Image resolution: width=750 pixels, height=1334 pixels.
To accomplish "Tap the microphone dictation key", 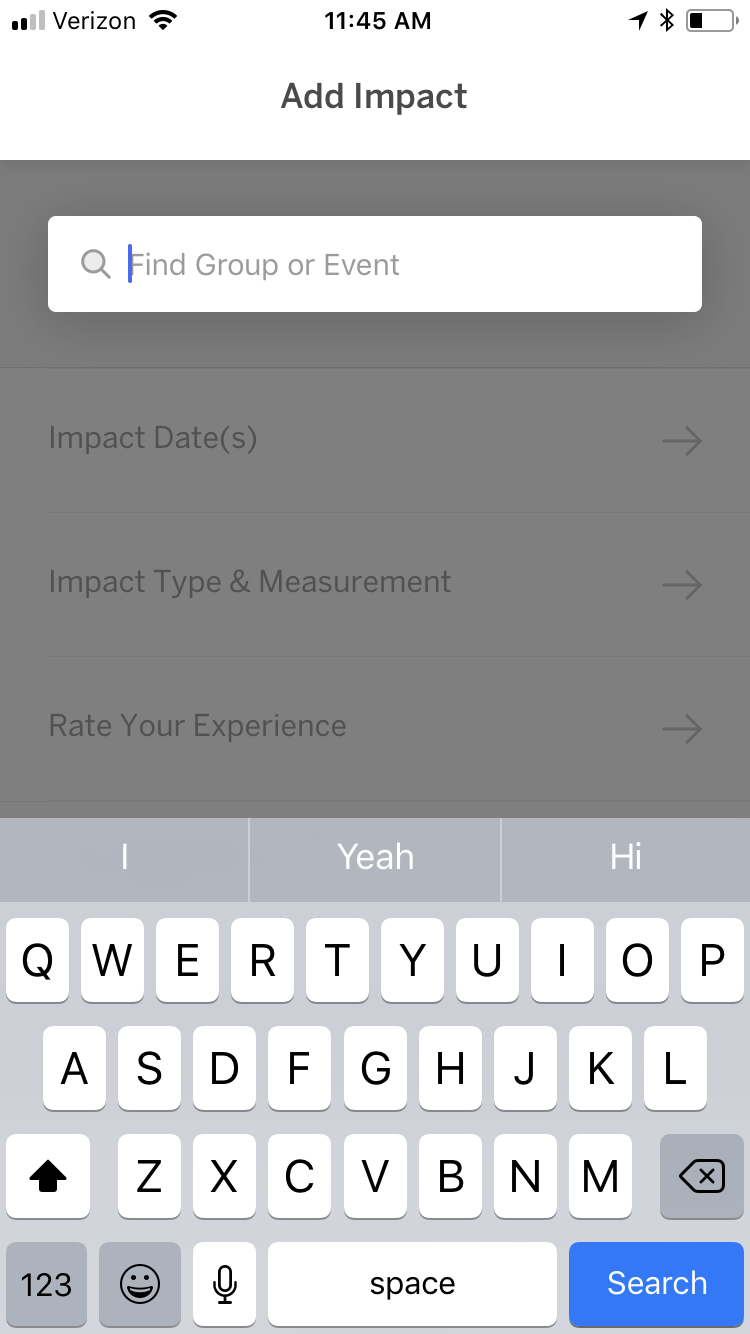I will (x=225, y=1283).
